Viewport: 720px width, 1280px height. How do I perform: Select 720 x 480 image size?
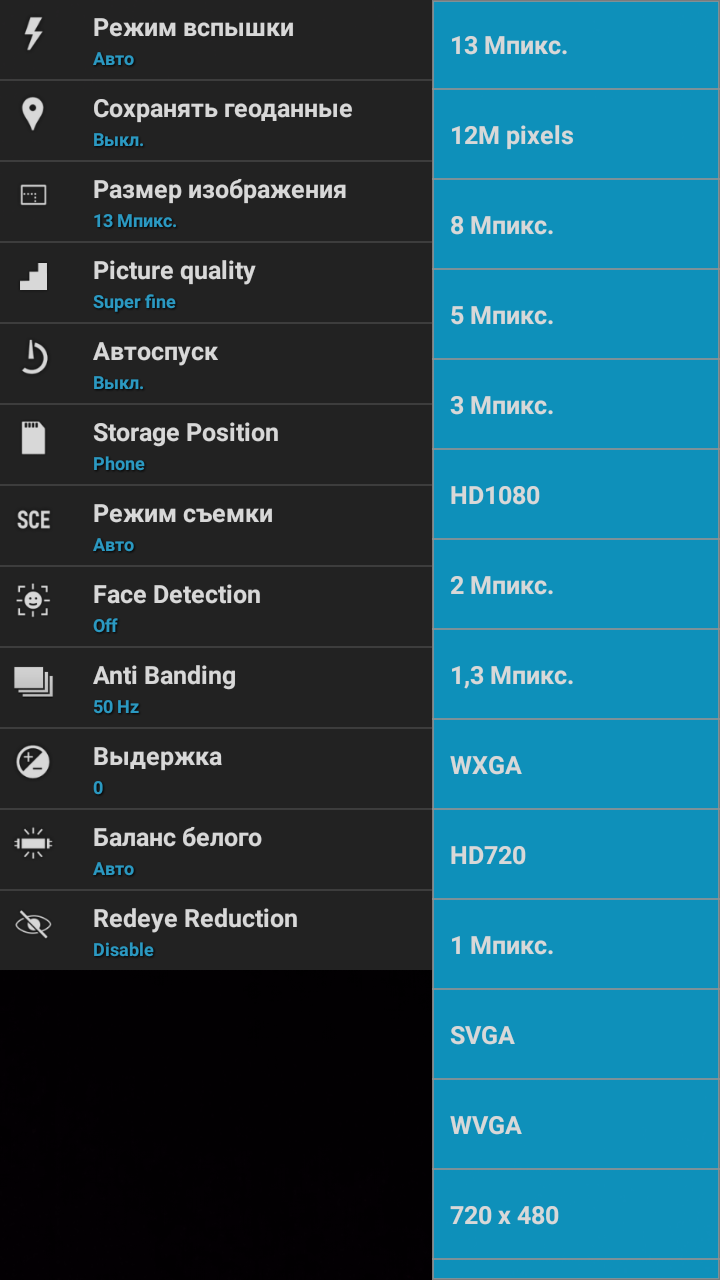point(576,1215)
